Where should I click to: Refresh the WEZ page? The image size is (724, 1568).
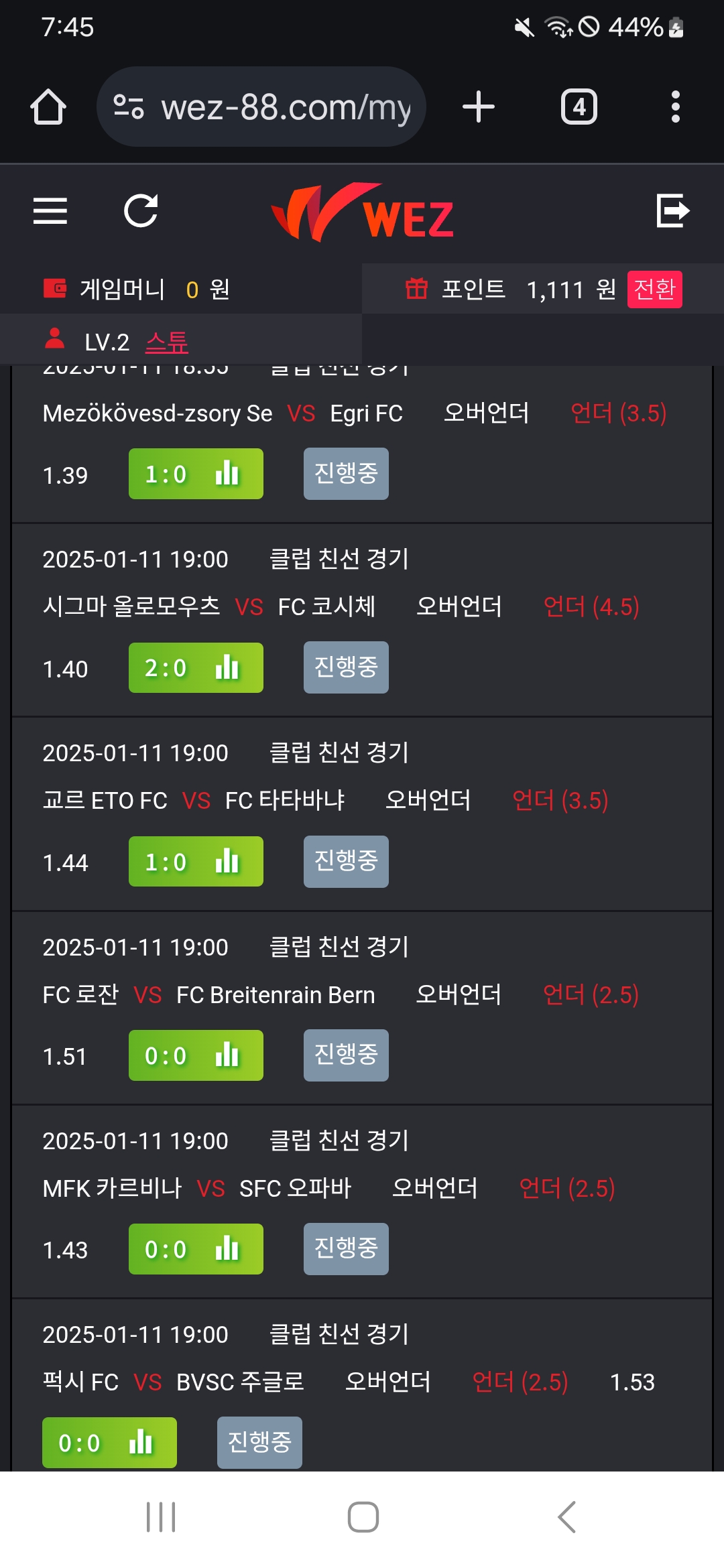[x=141, y=211]
